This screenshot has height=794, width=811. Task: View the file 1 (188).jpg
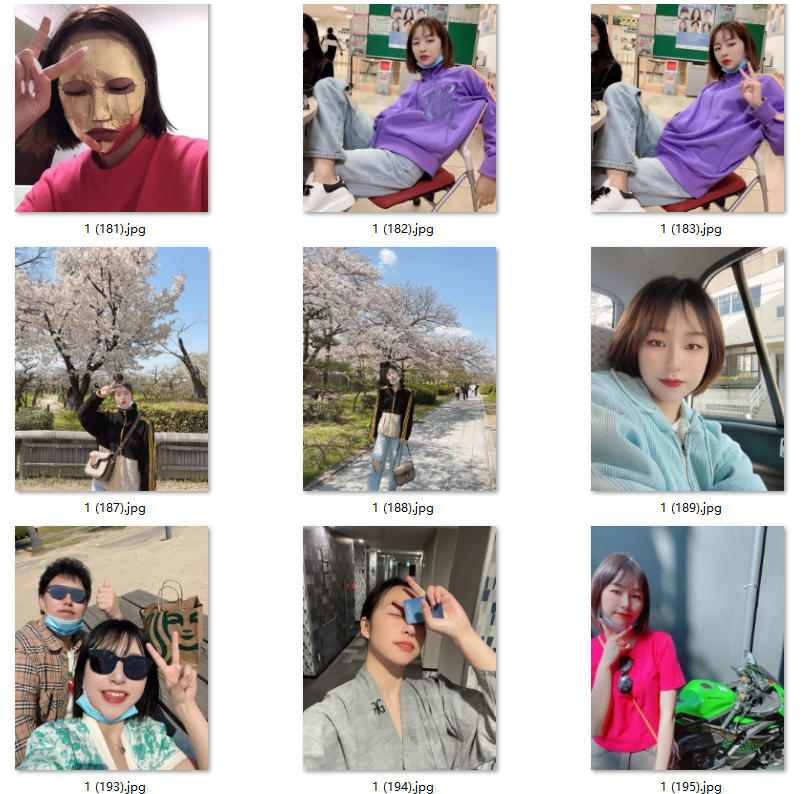click(x=400, y=369)
